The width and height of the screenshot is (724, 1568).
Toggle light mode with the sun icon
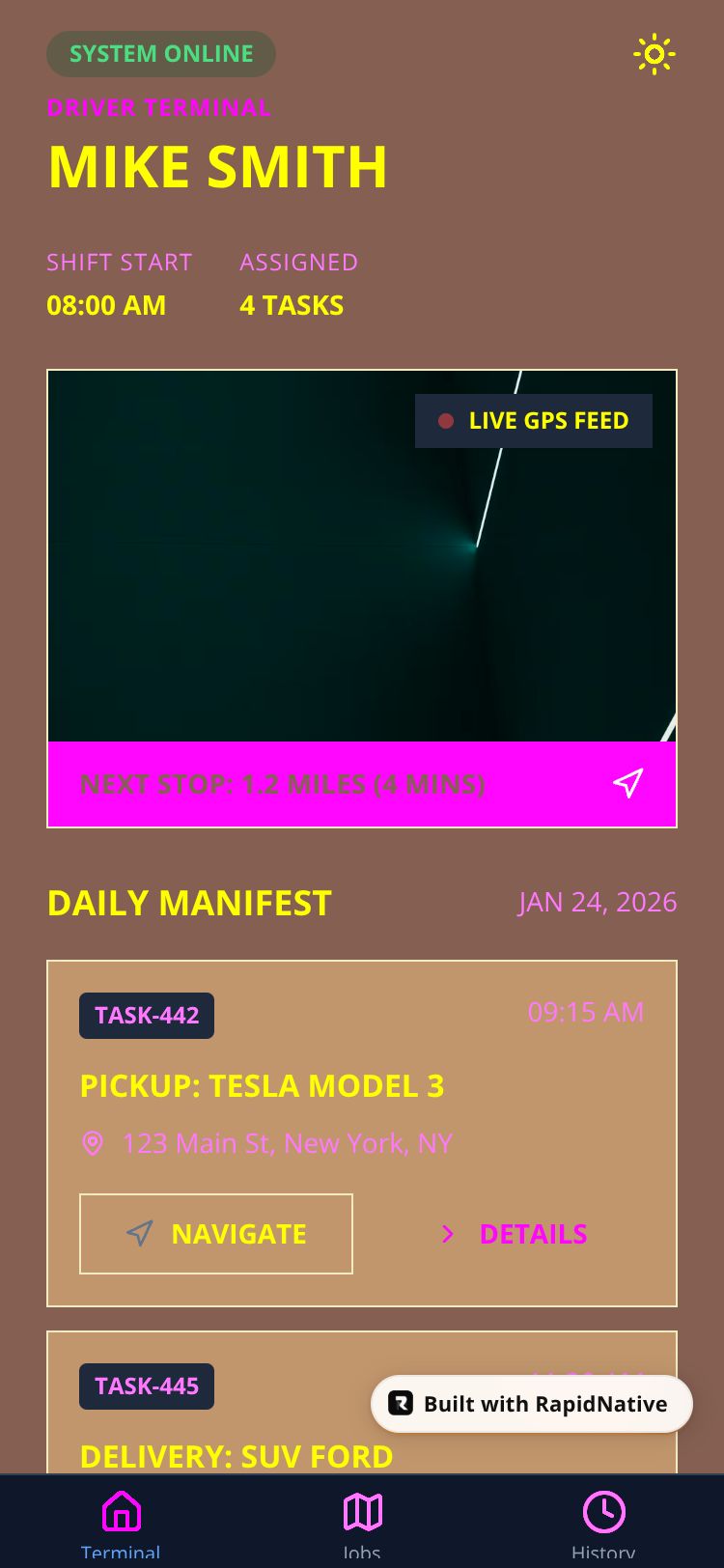click(654, 55)
